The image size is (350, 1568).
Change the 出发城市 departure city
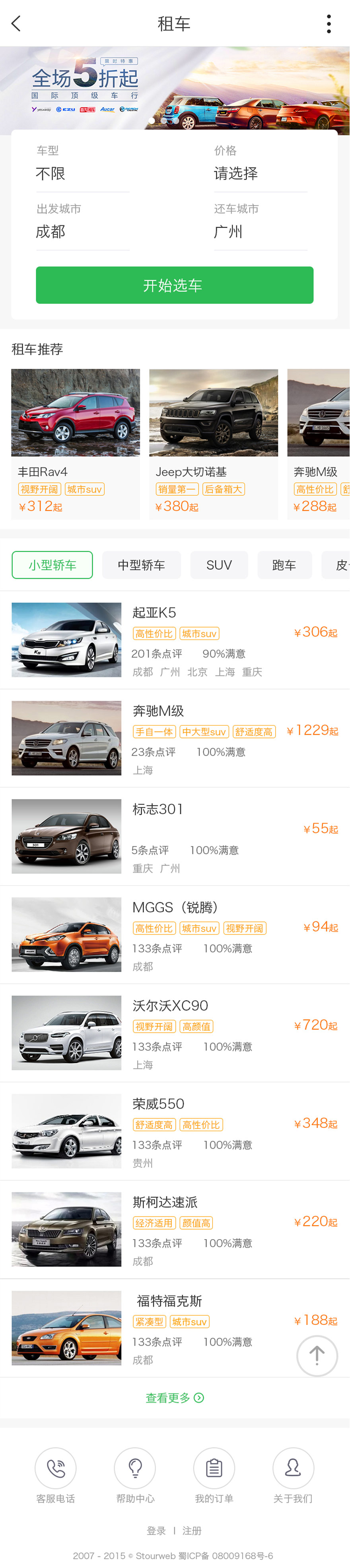point(82,231)
